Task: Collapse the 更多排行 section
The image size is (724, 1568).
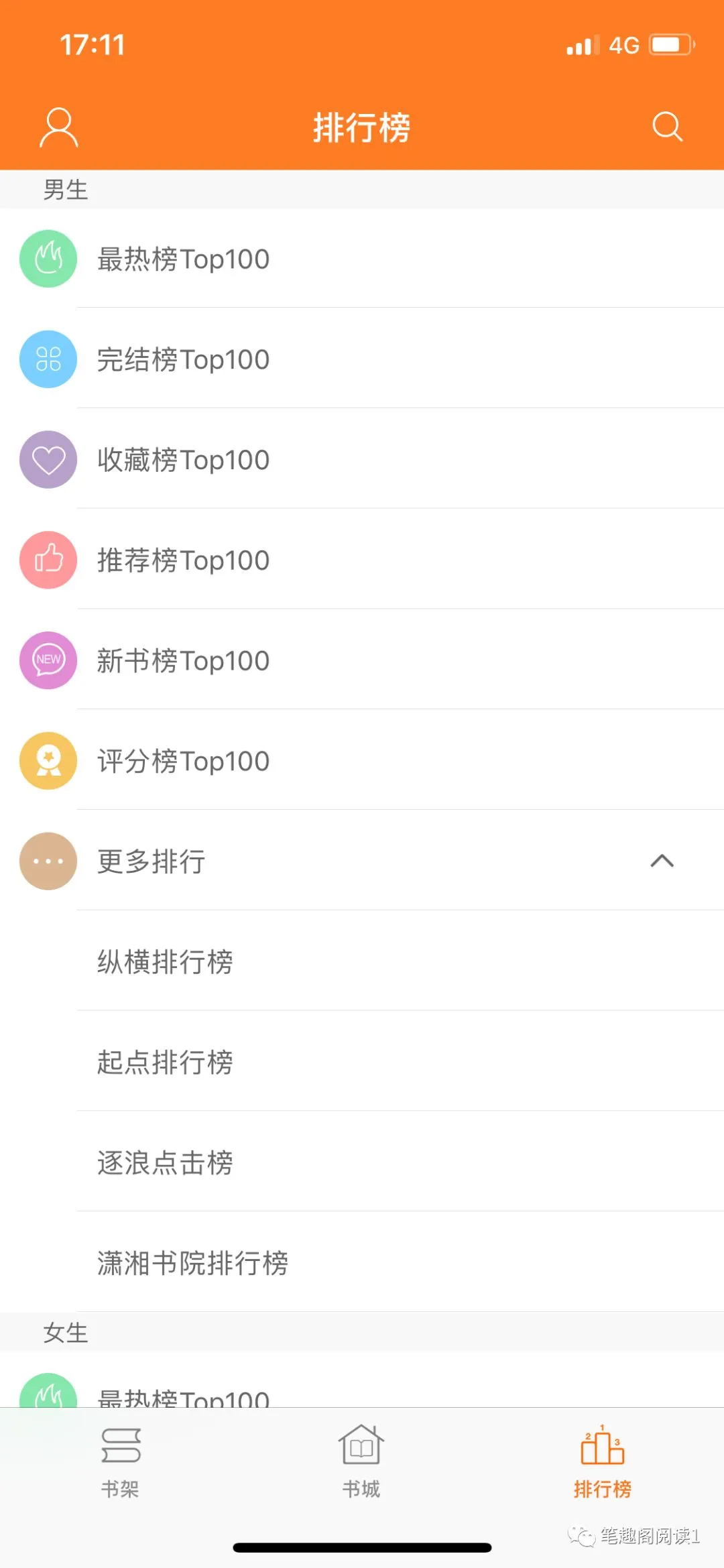Action: tap(662, 861)
